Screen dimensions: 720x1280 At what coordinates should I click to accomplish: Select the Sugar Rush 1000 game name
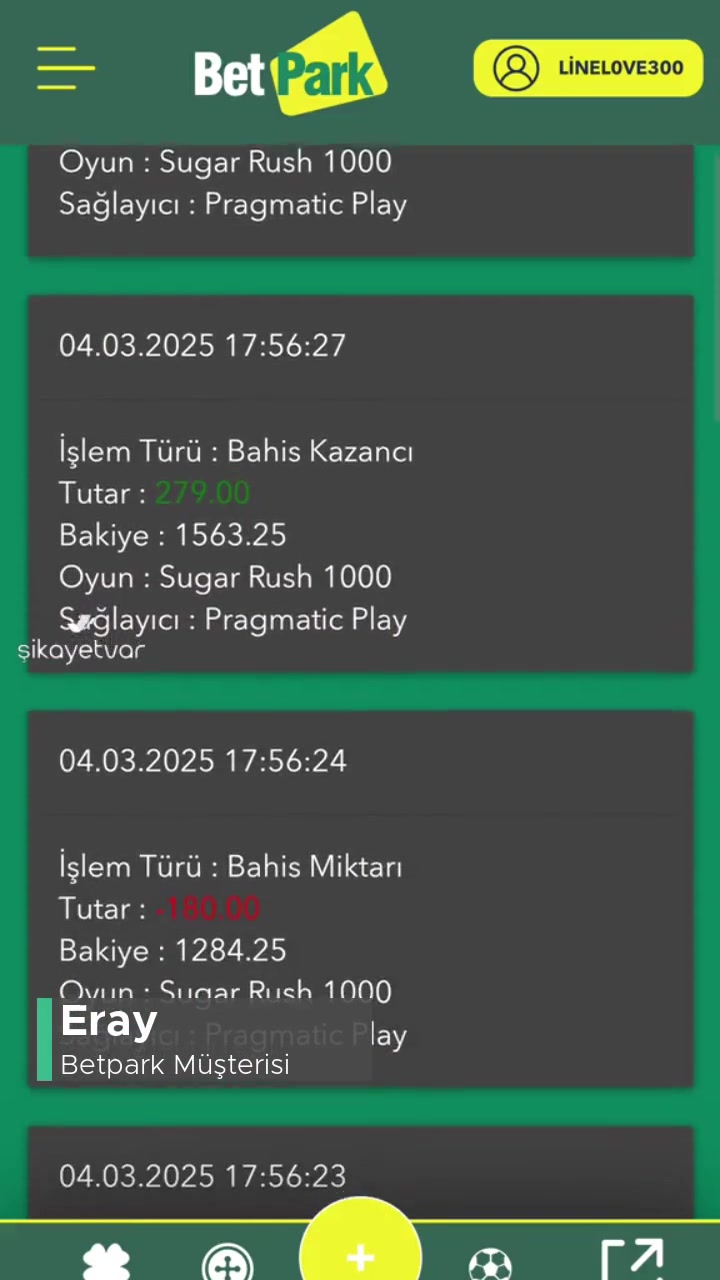point(275,577)
